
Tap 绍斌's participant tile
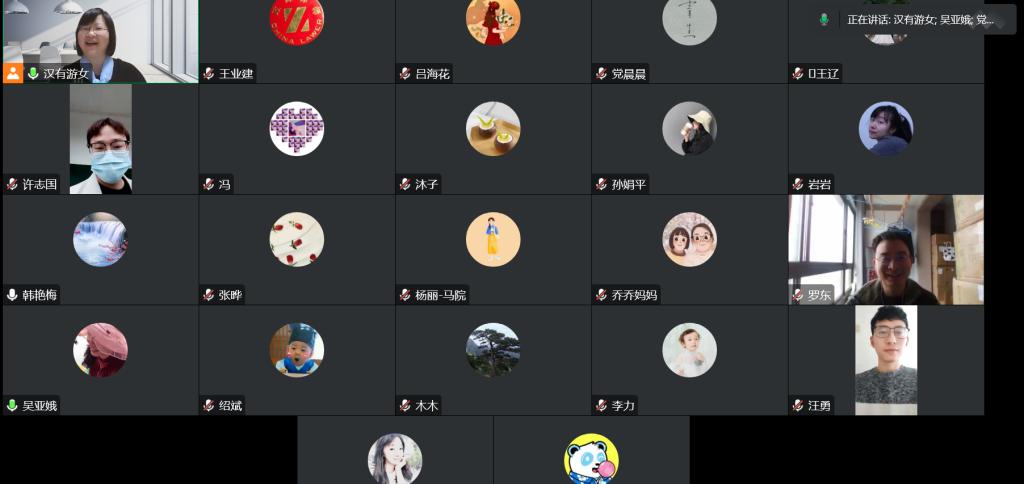(297, 360)
